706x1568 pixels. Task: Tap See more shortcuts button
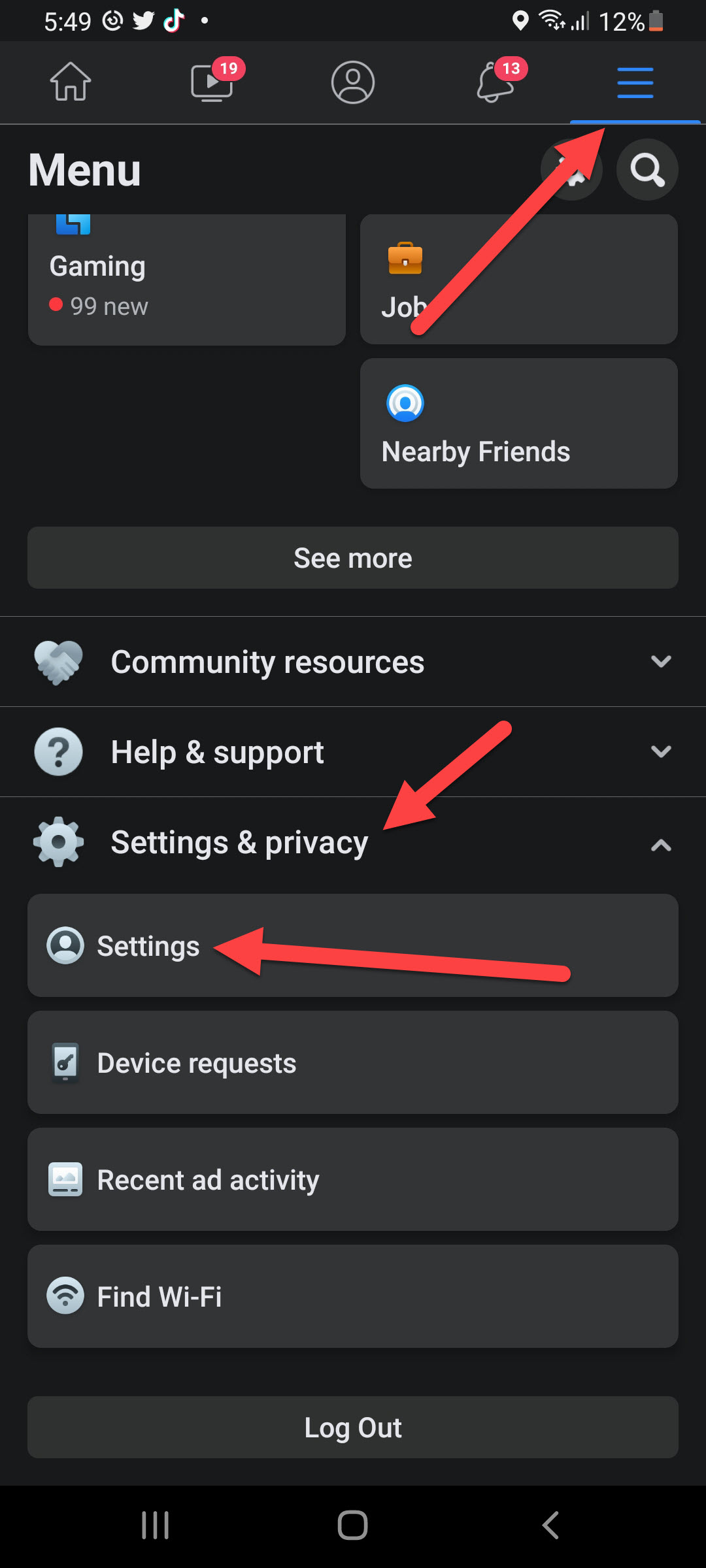(352, 558)
